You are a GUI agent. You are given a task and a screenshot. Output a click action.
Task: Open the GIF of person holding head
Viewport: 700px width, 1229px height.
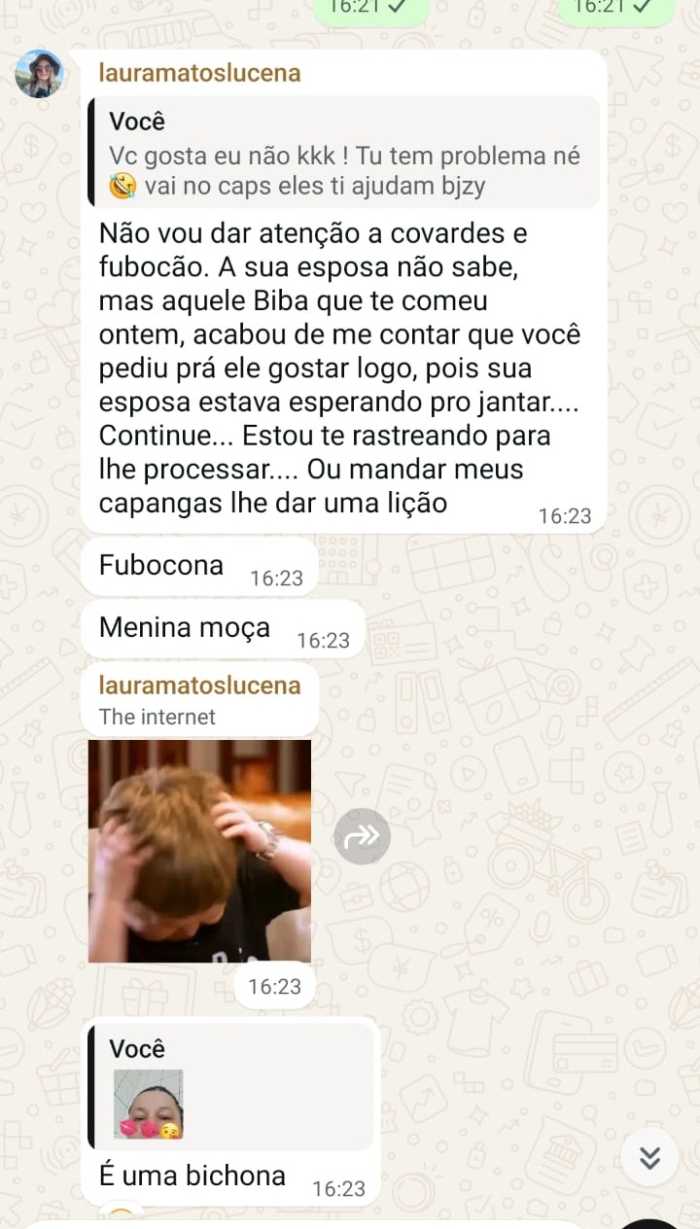click(x=199, y=850)
